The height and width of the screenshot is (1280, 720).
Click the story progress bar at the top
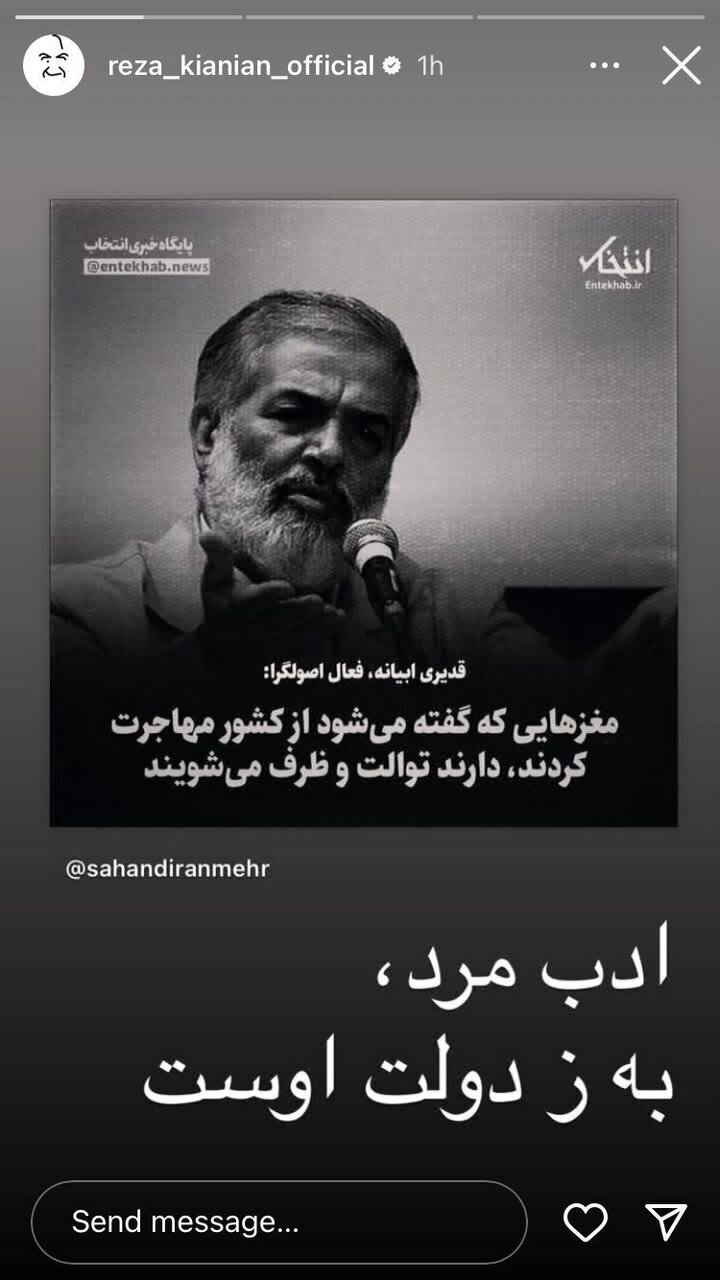click(360, 16)
